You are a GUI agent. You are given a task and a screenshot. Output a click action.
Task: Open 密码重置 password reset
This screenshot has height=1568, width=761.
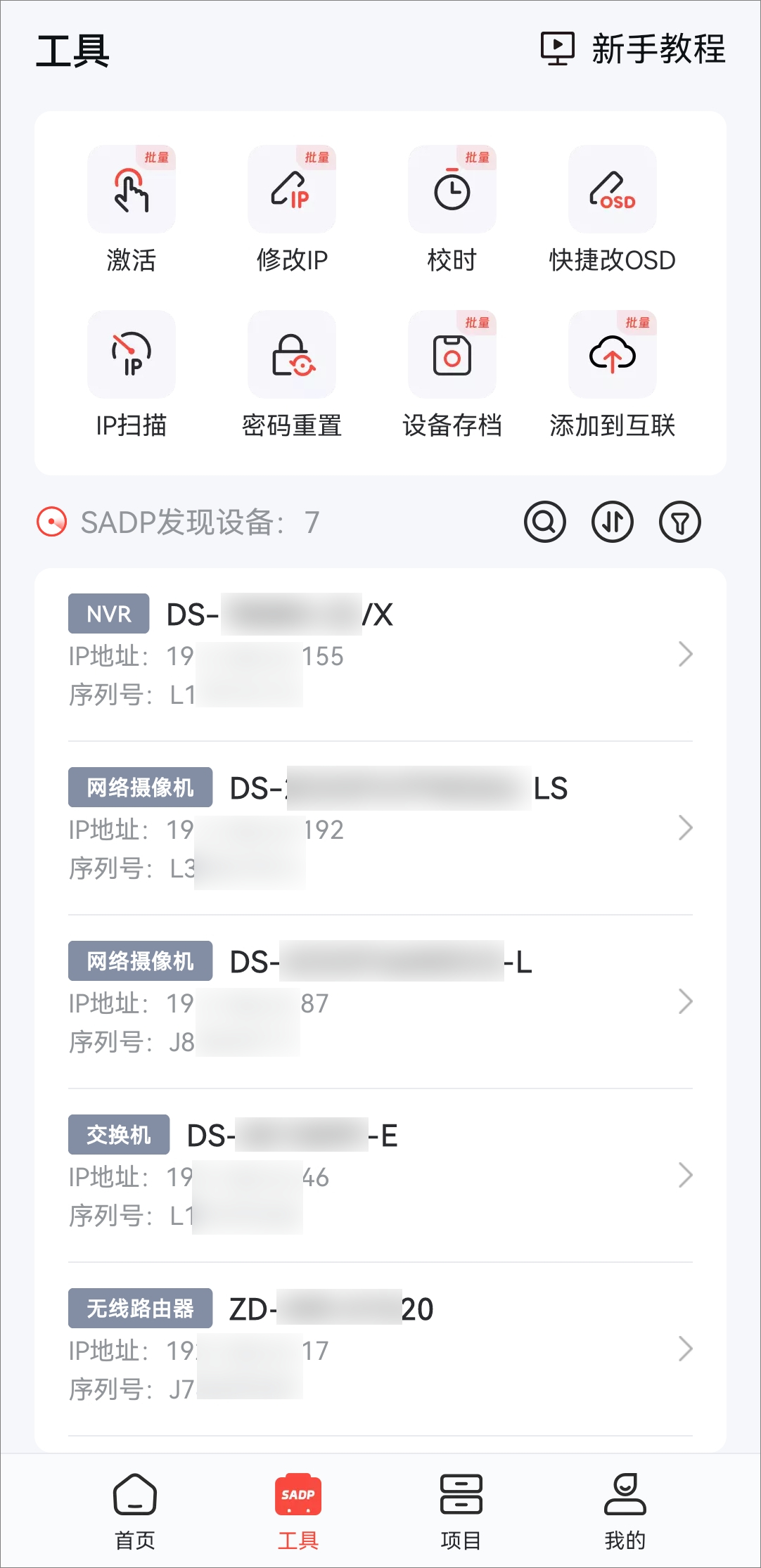click(292, 375)
